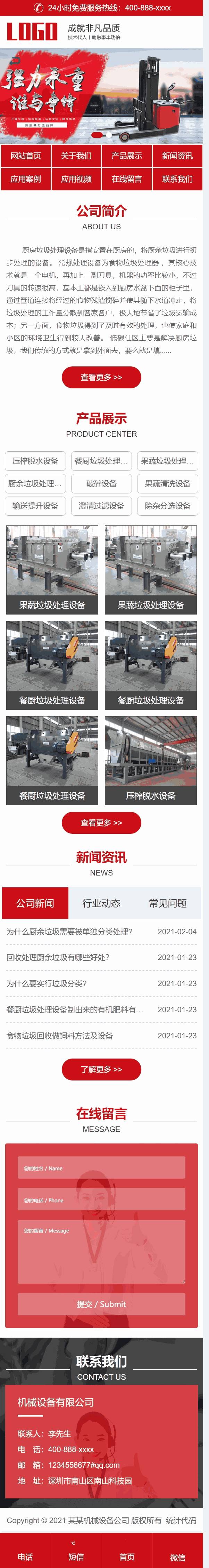This screenshot has height=1568, width=209.
Task: Open article 为什么厨余垃圾需要被单独分类处理
Action: click(69, 932)
